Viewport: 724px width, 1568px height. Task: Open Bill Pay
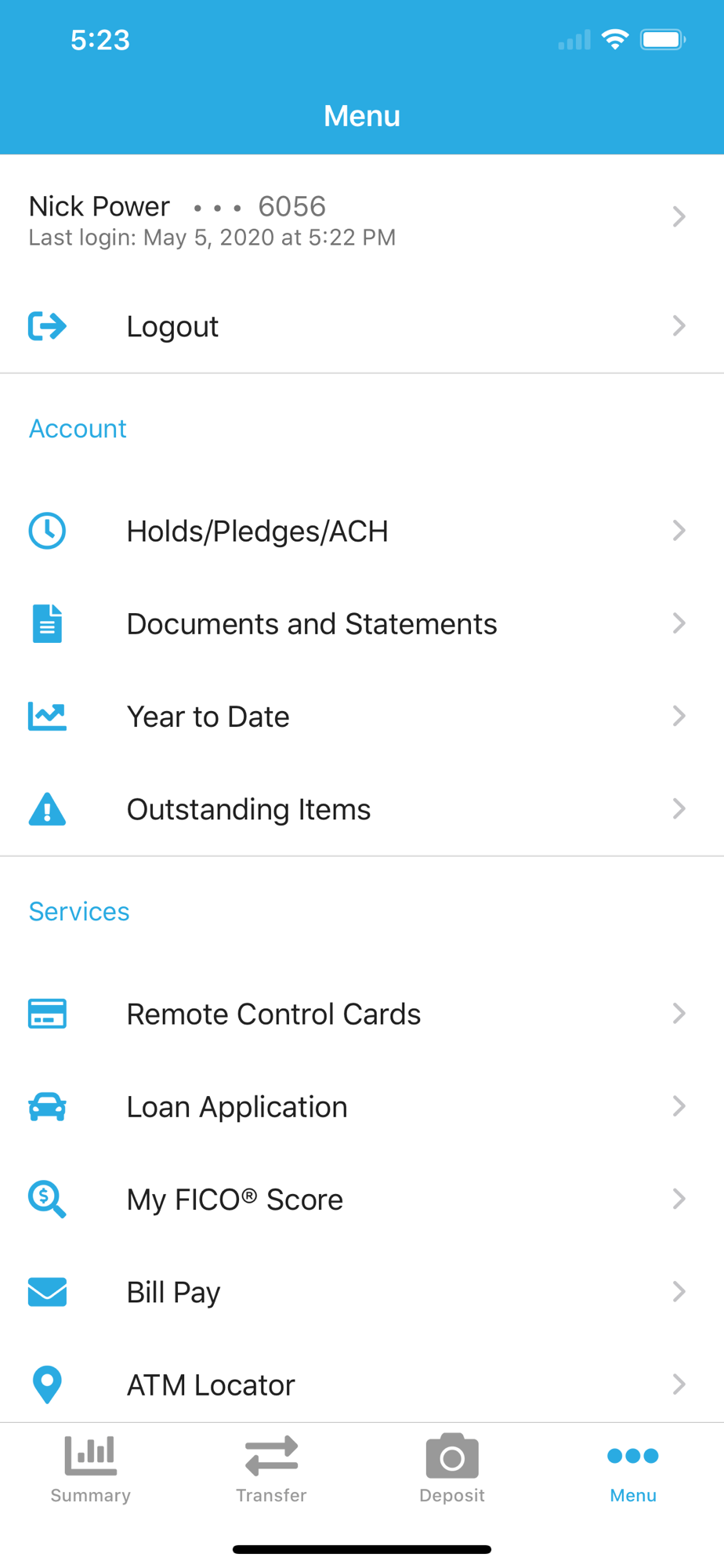tap(362, 1291)
